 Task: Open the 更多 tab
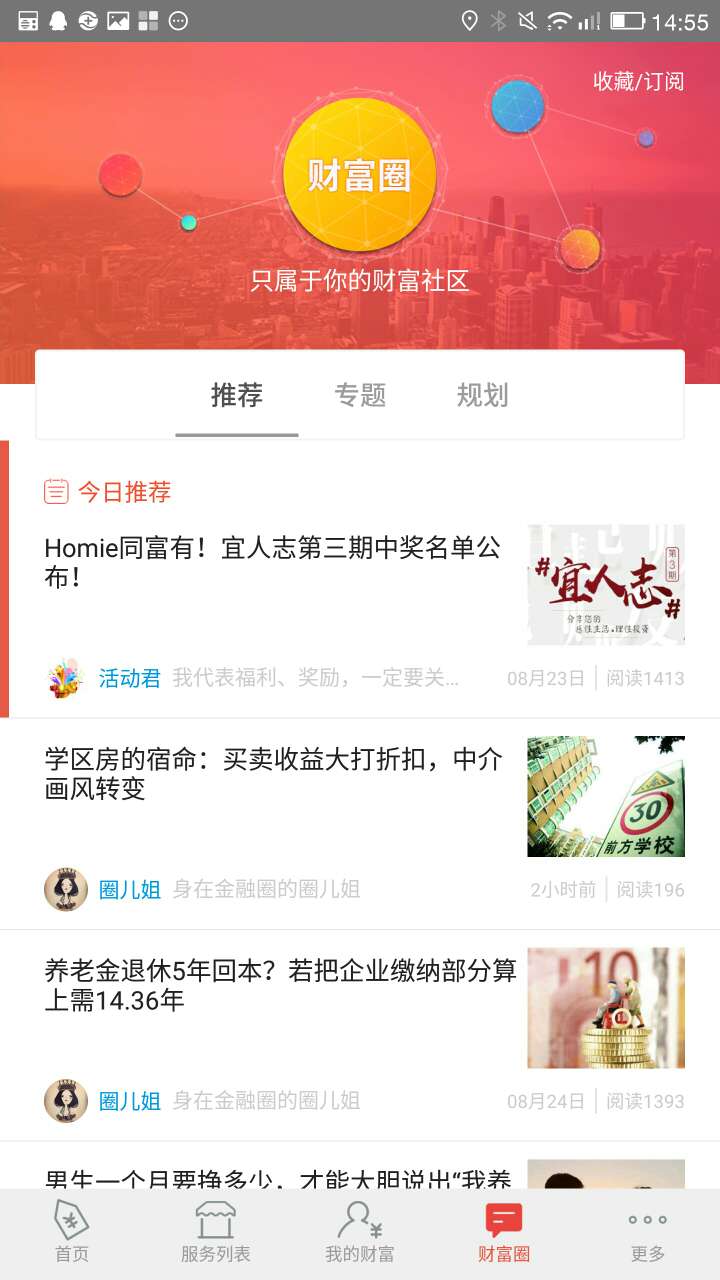coord(648,1232)
